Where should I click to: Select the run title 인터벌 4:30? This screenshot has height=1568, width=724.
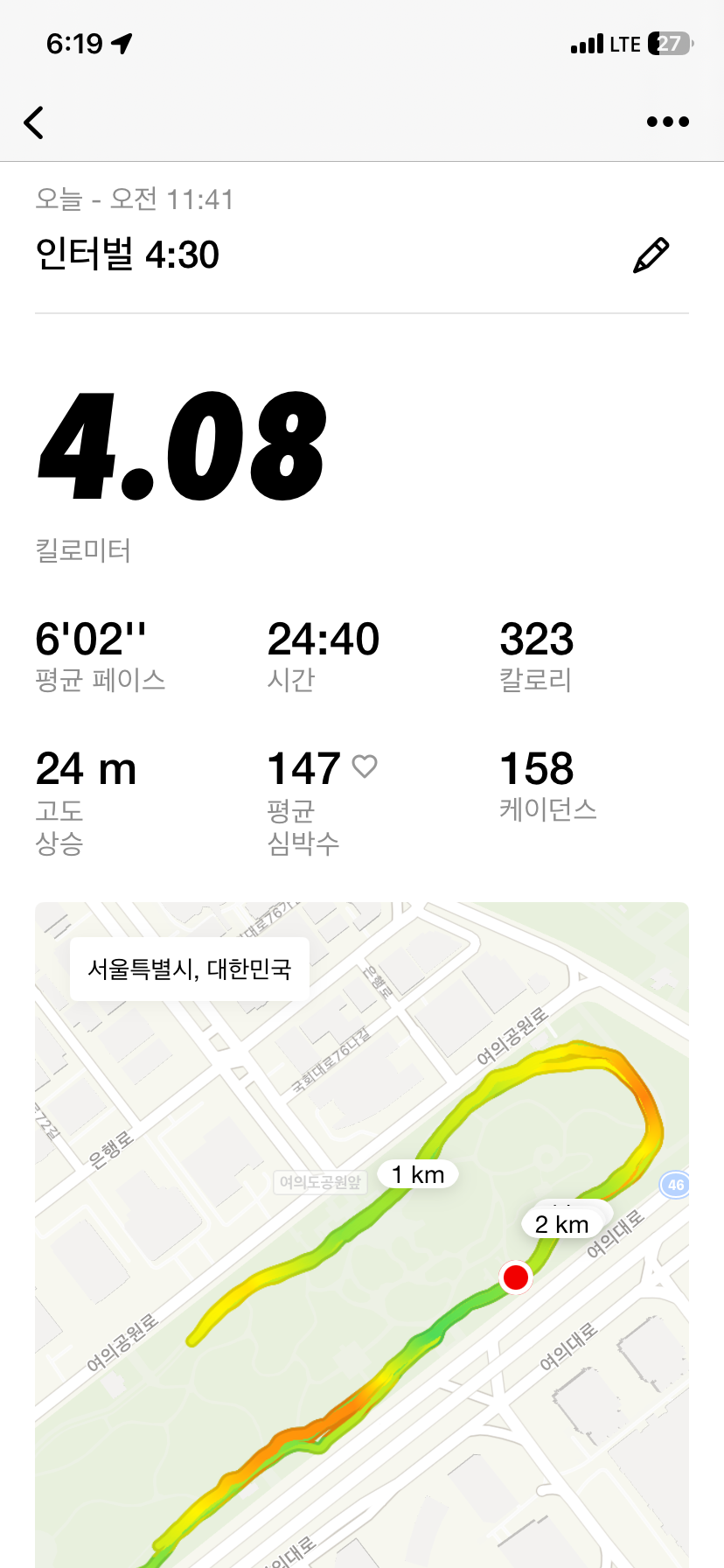pos(129,254)
